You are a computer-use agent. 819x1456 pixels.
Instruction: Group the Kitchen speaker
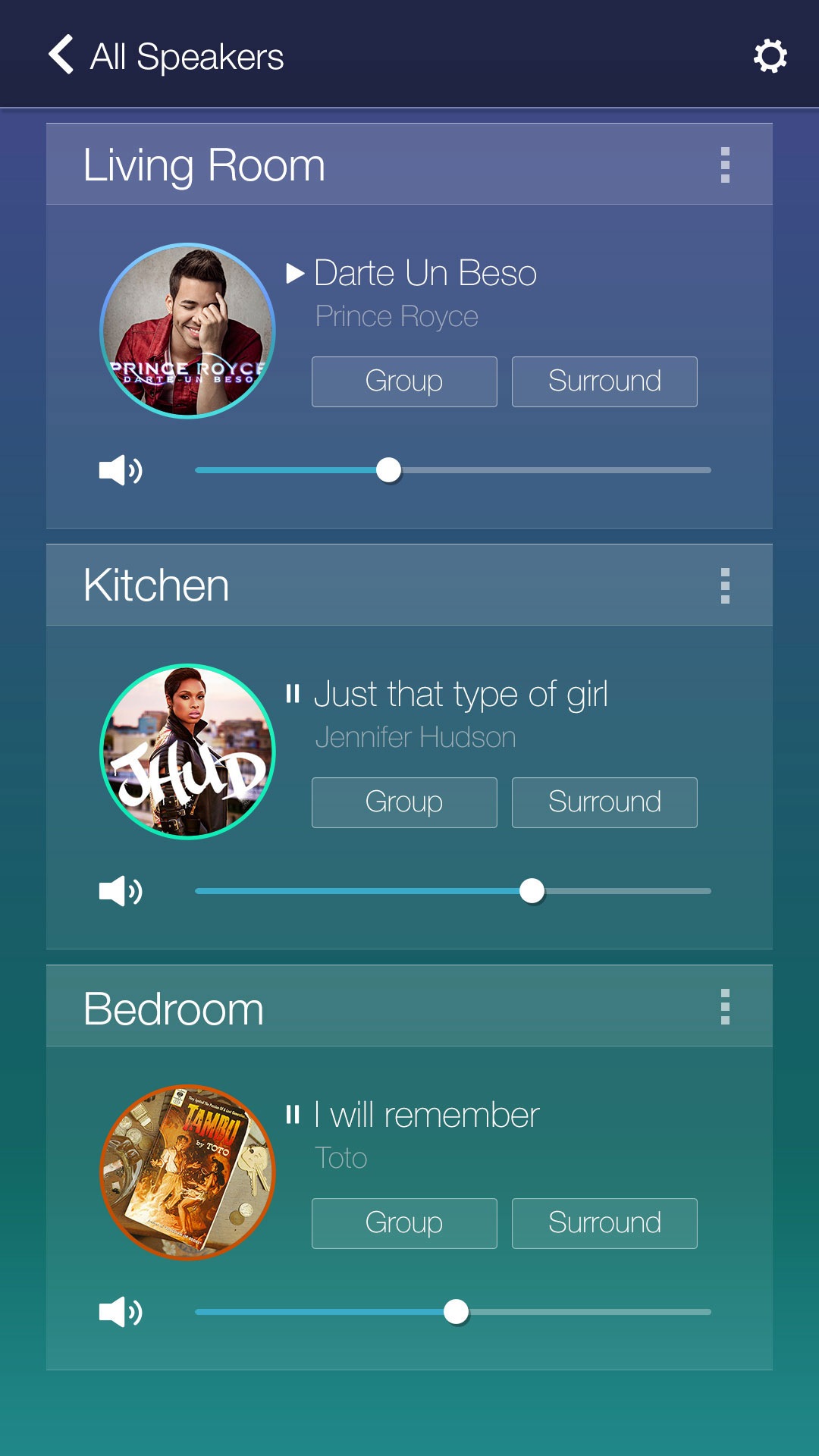pos(404,802)
